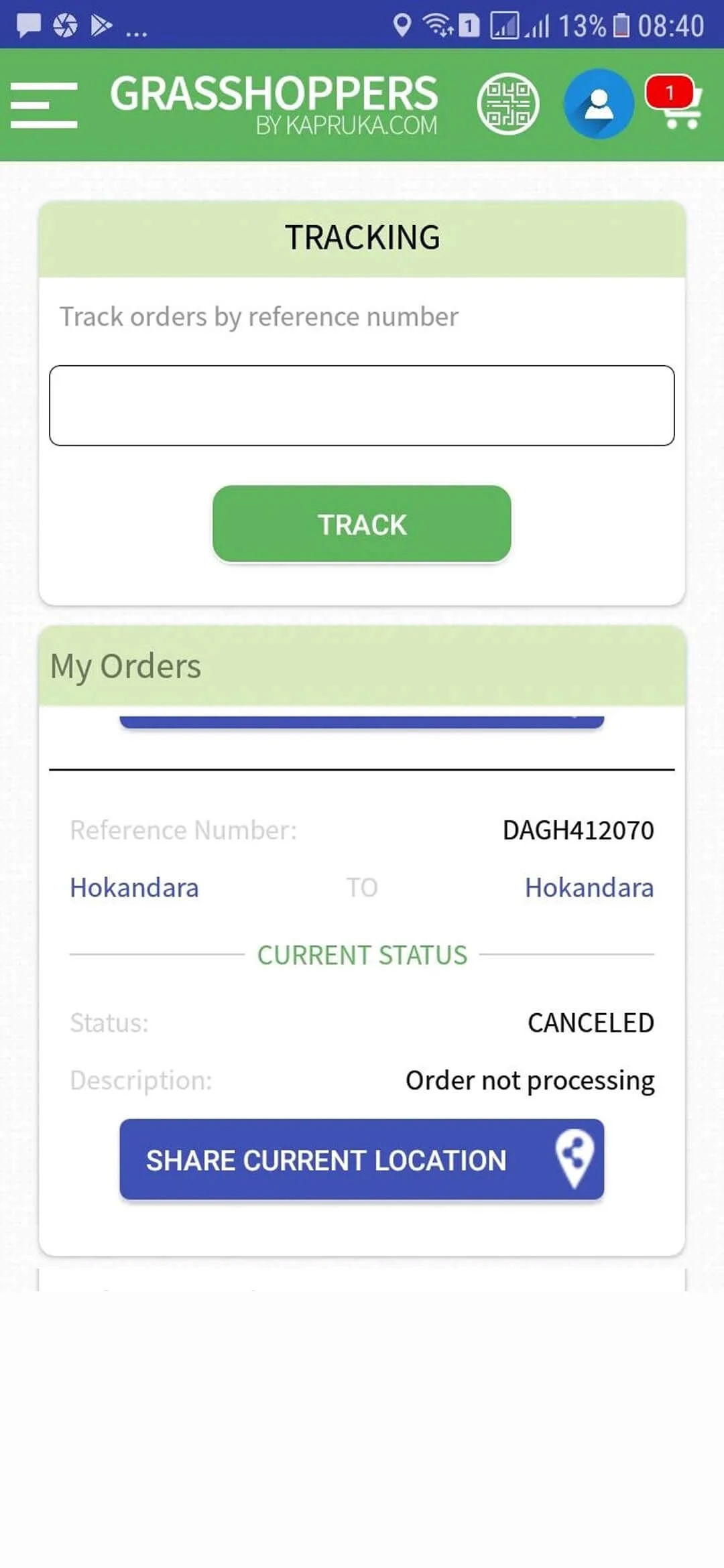Select the destination Hokandara link
Screen dimensions: 724x1568
(x=589, y=887)
